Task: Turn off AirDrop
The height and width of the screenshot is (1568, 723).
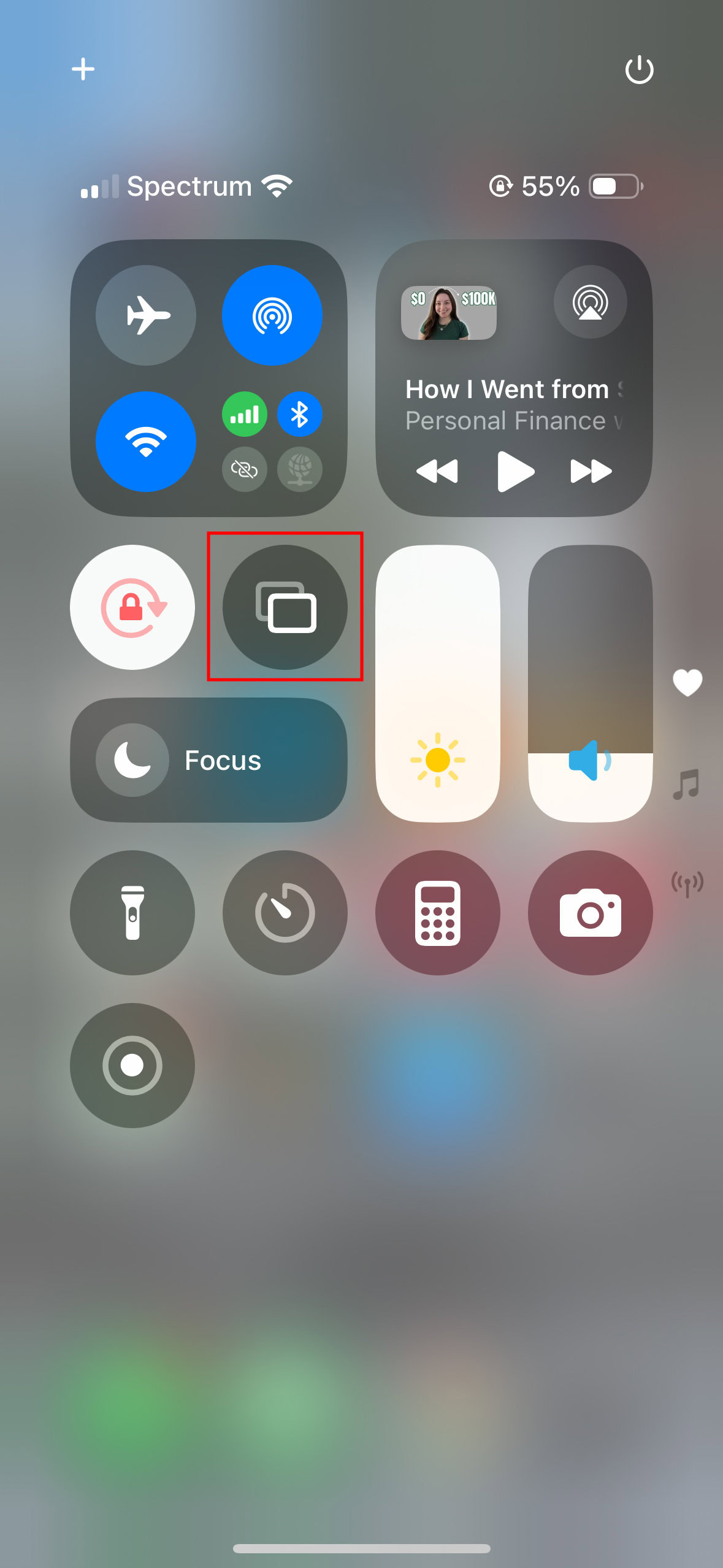Action: [x=272, y=315]
